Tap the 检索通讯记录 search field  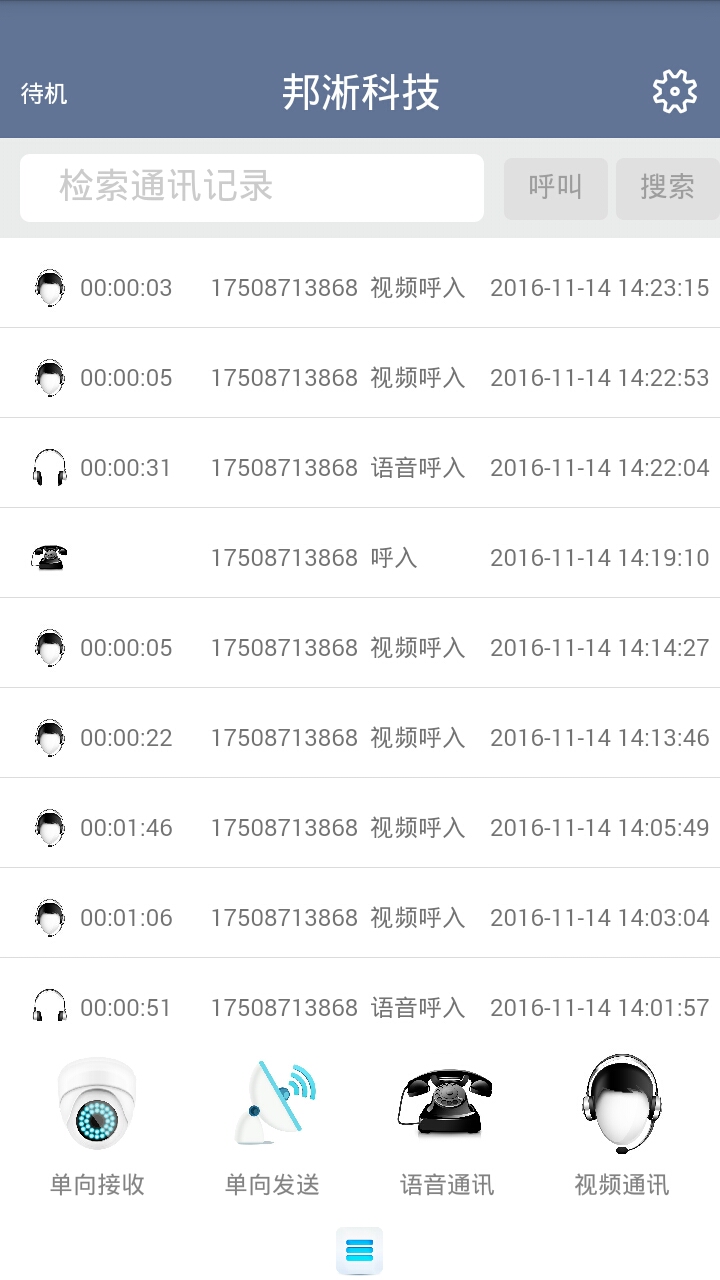tap(252, 187)
